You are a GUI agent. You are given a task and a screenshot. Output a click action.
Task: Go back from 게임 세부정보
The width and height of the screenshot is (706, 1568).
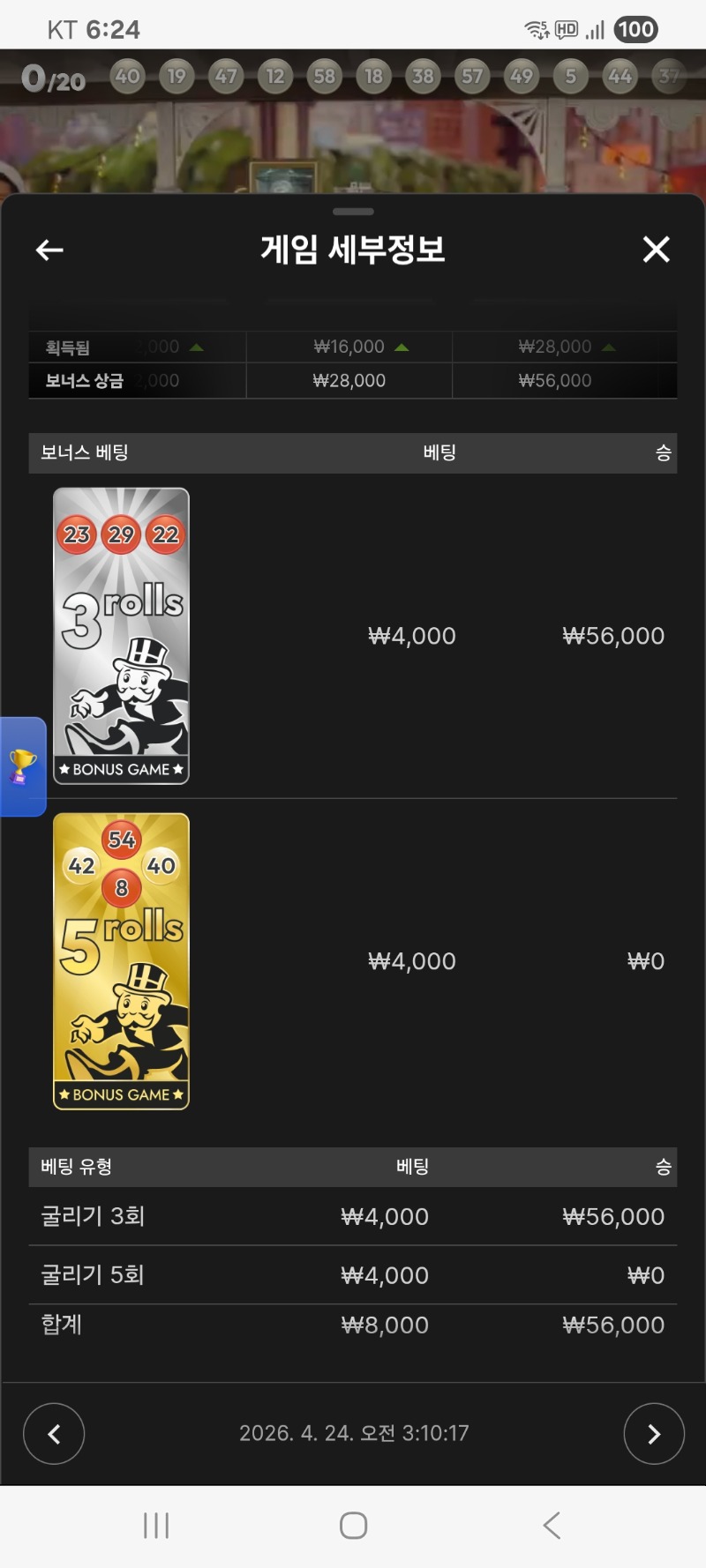[x=49, y=250]
